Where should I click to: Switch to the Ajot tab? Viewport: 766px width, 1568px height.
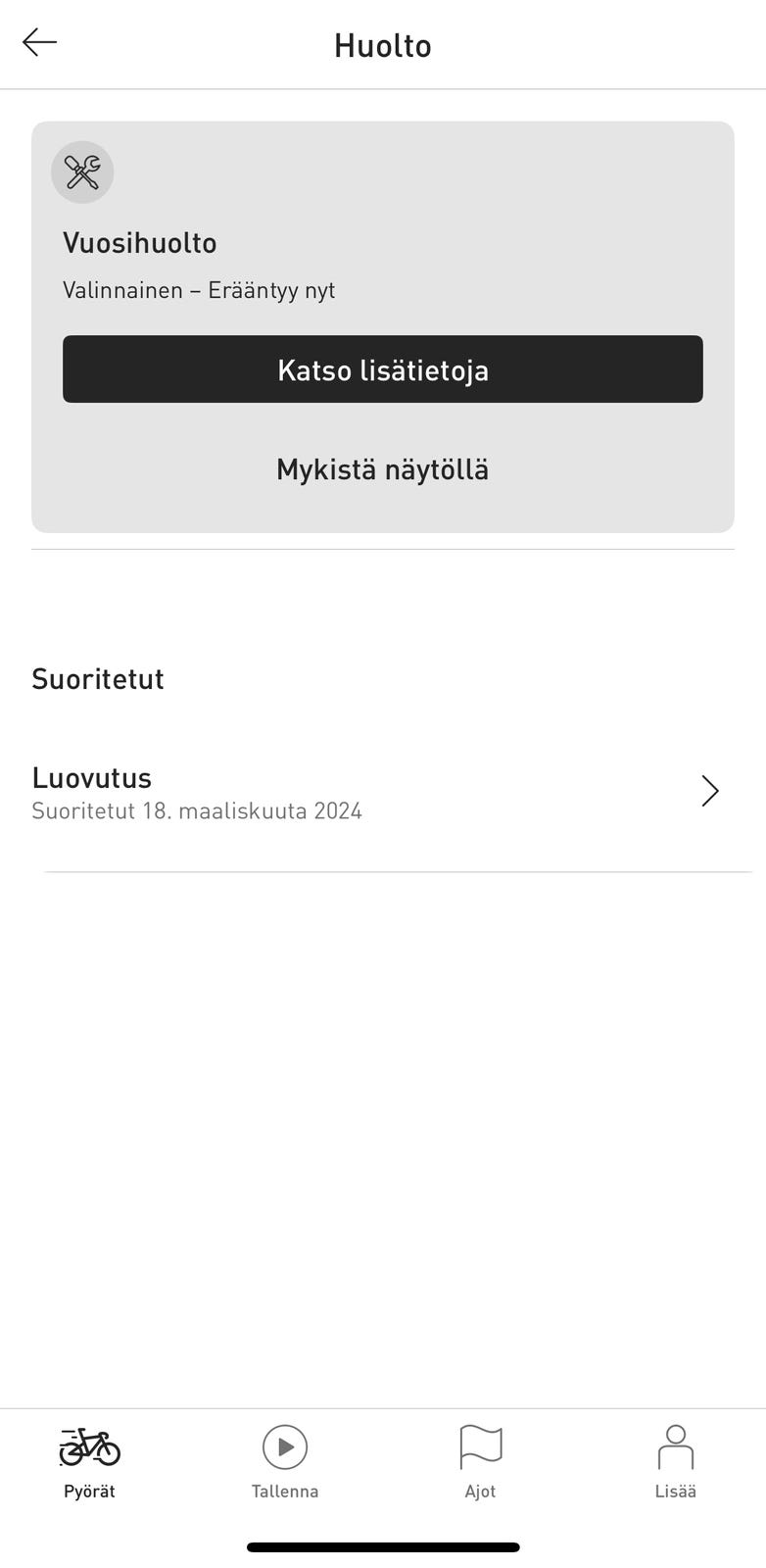tap(480, 1460)
